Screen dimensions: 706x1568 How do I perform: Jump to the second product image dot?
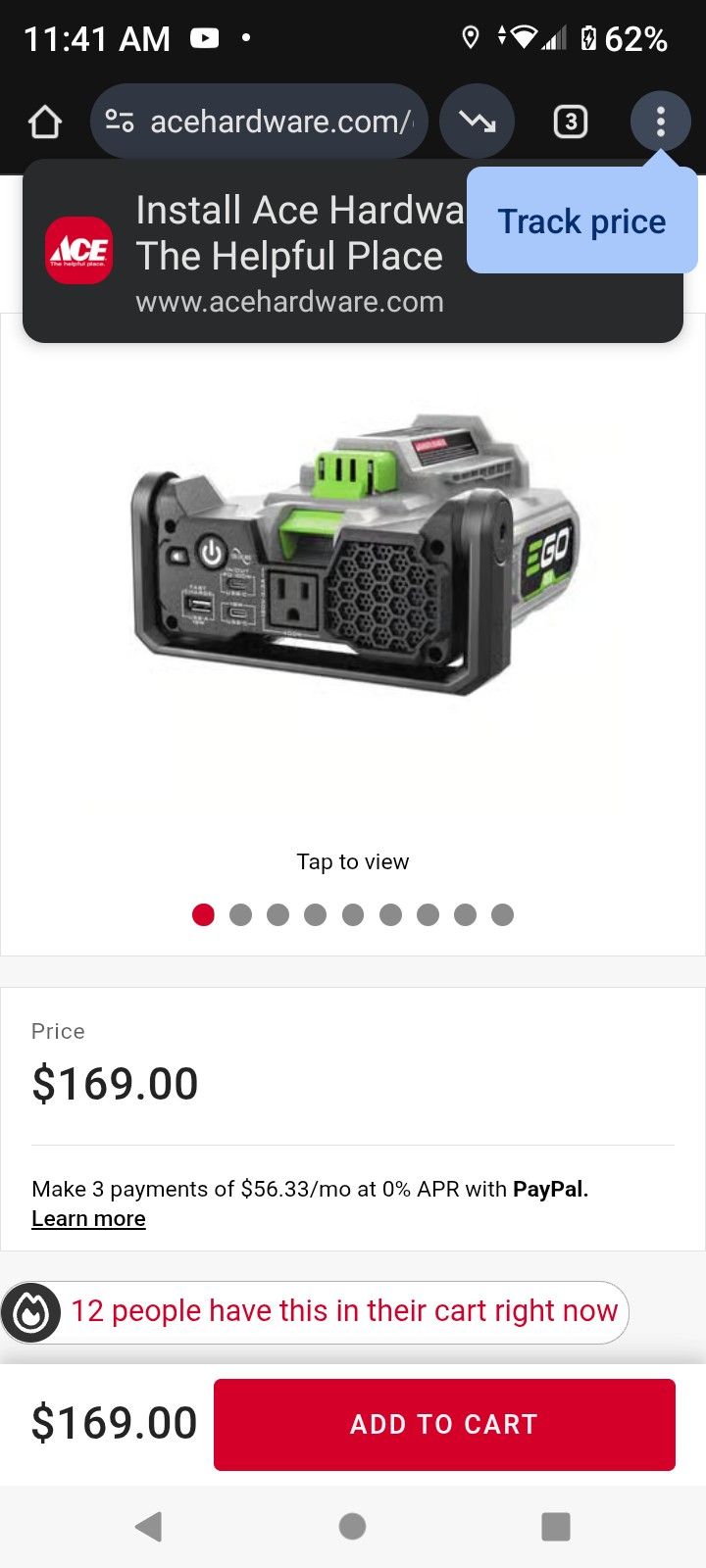[x=240, y=914]
